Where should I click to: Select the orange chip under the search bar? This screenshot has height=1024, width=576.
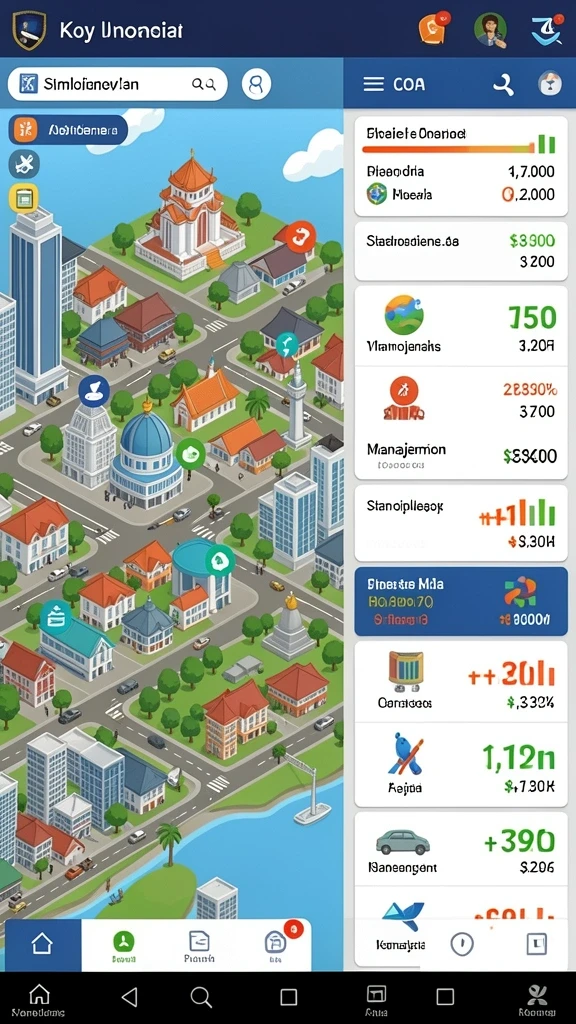(x=68, y=130)
